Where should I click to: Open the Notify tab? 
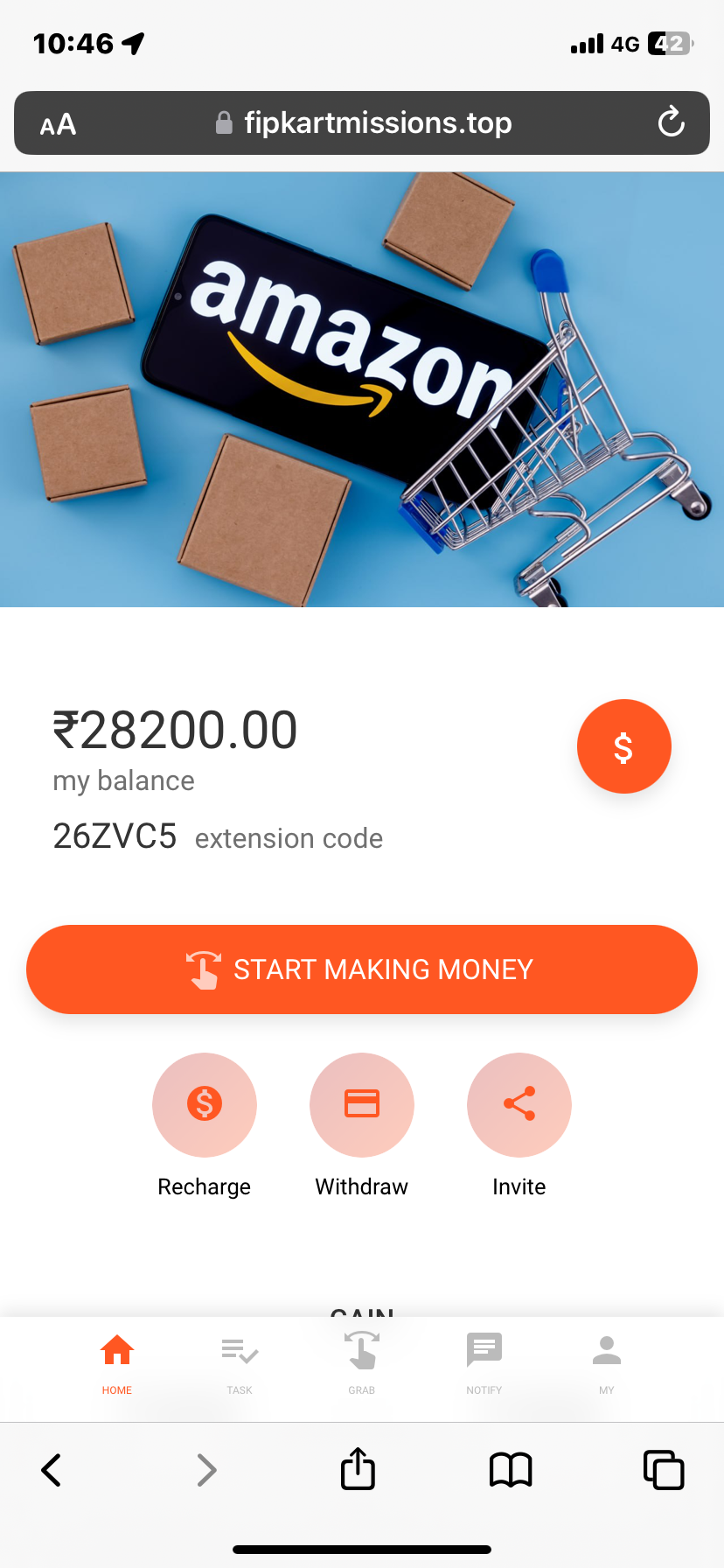click(x=484, y=1363)
